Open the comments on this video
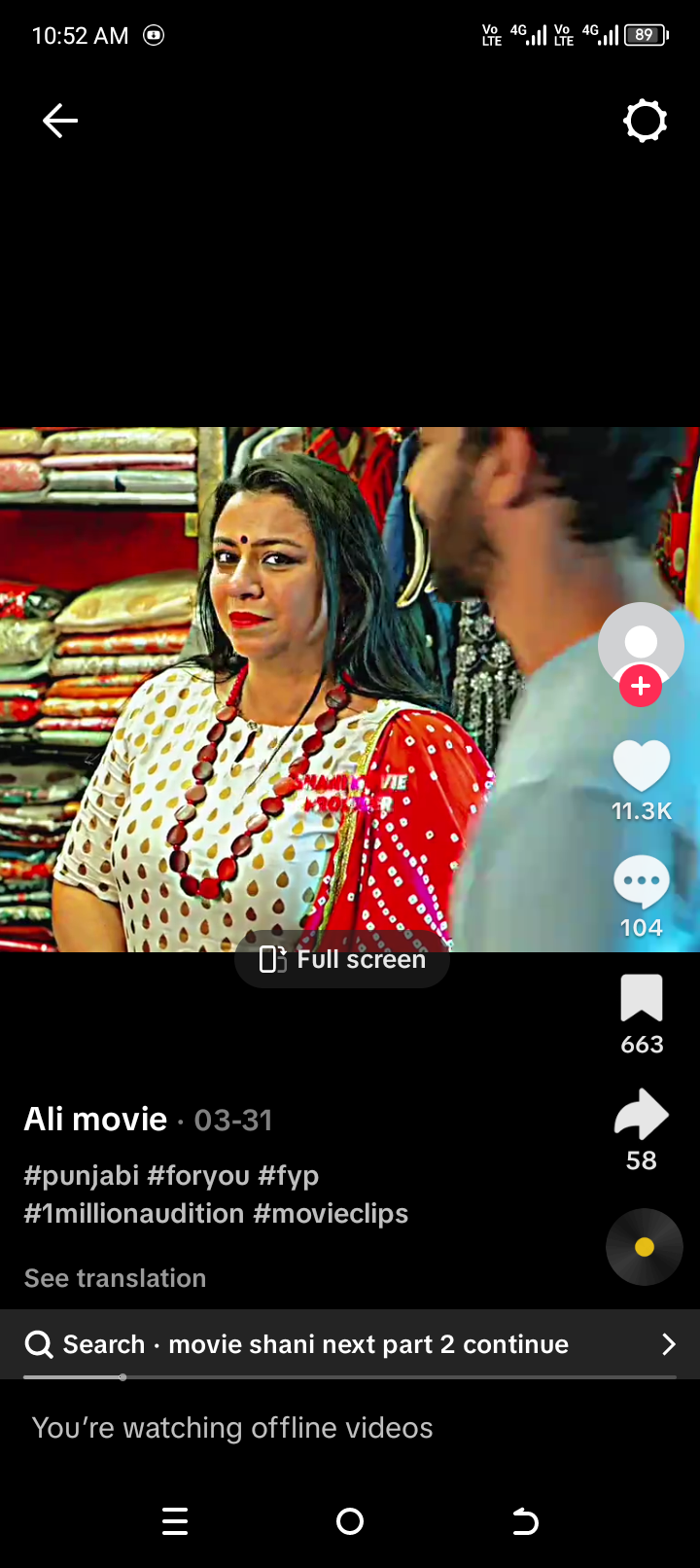This screenshot has width=700, height=1568. click(x=642, y=882)
